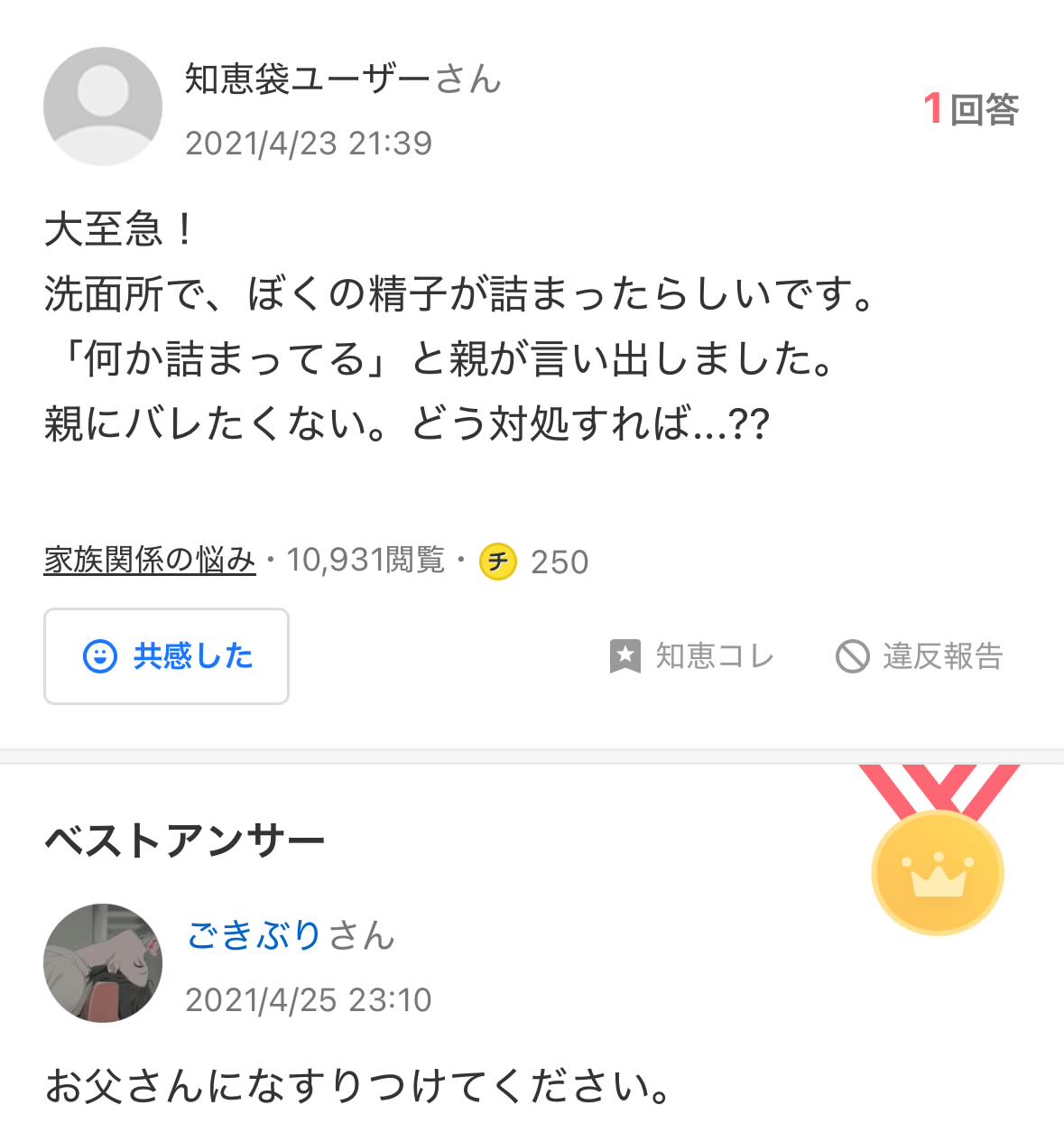Screen dimensions: 1064x1142
Task: Open ごきぶり's user profile
Action: click(x=254, y=935)
